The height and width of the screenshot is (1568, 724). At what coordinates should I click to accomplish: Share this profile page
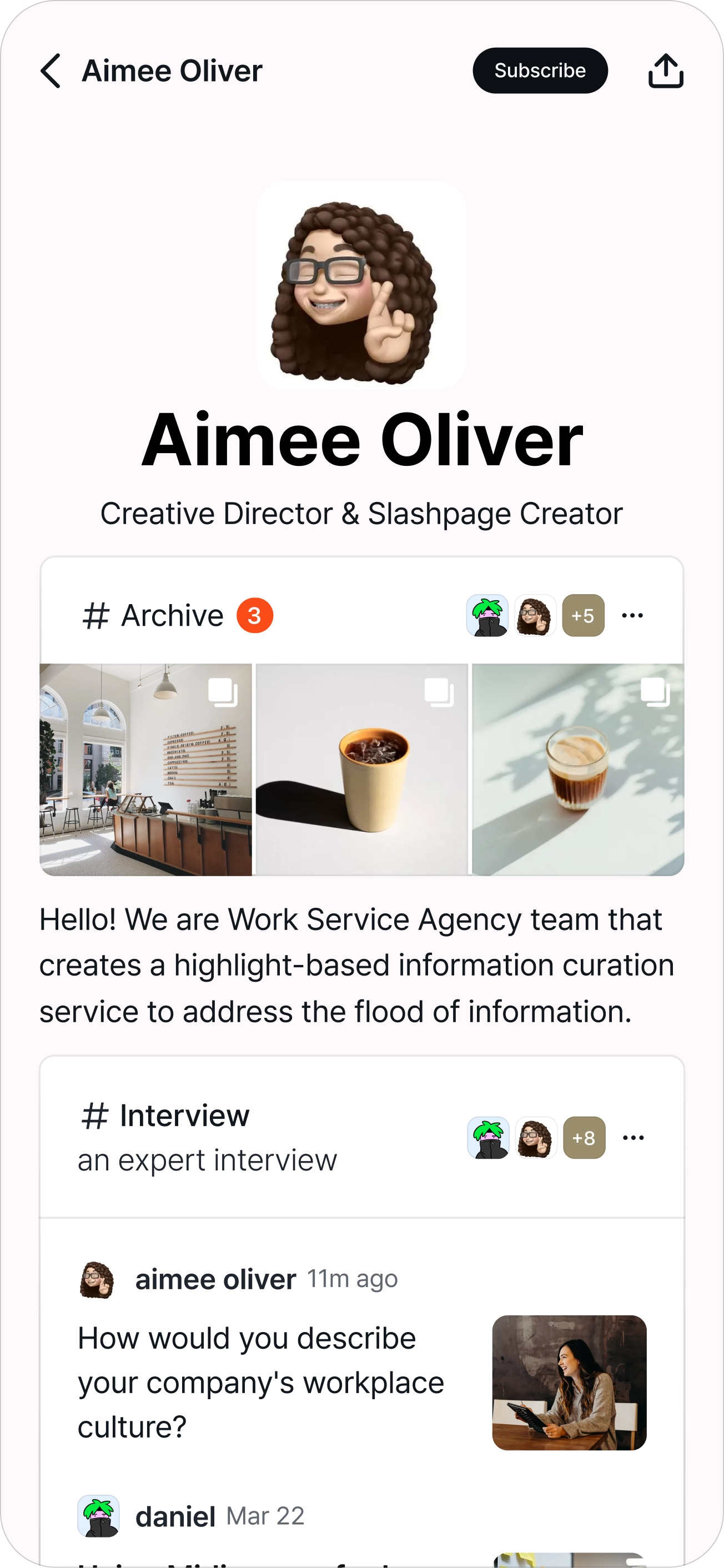click(x=665, y=71)
